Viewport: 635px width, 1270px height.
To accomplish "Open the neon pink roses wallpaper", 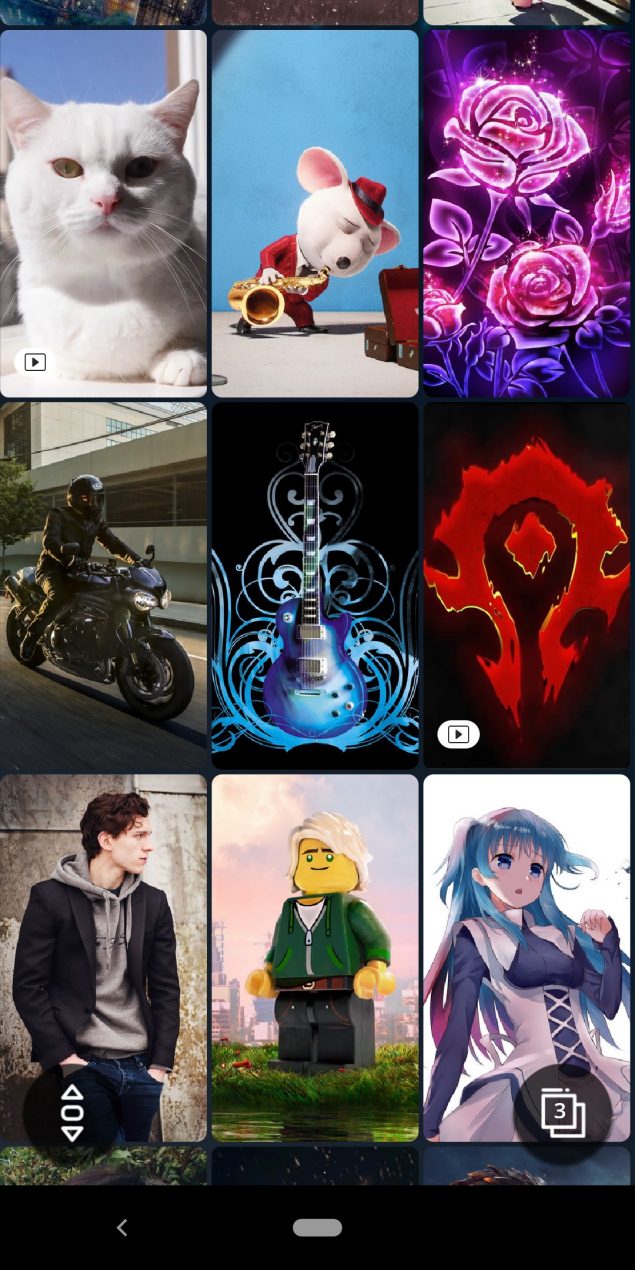I will (x=527, y=213).
